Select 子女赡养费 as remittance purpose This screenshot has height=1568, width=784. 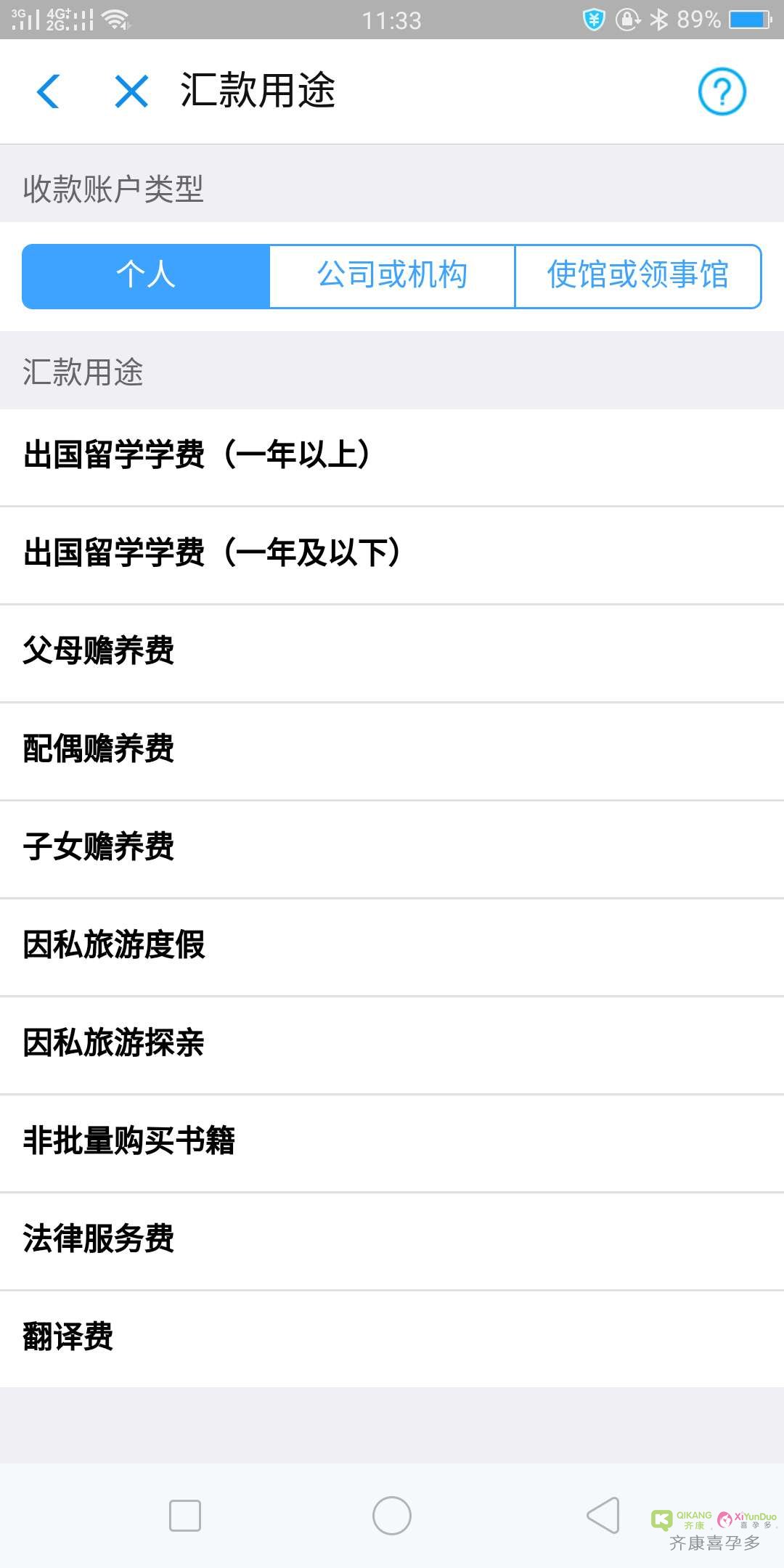tap(392, 848)
